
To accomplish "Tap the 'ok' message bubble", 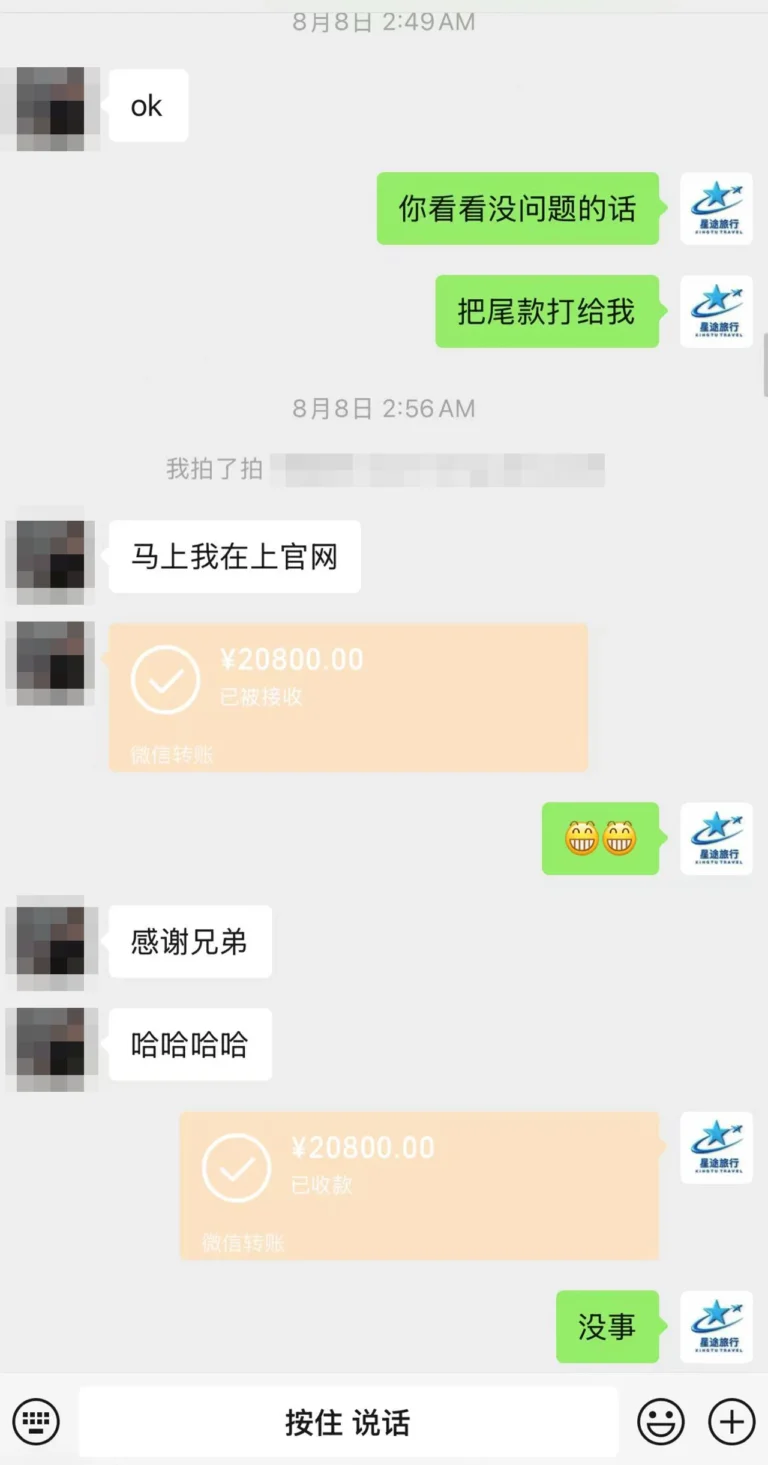I will 148,105.
